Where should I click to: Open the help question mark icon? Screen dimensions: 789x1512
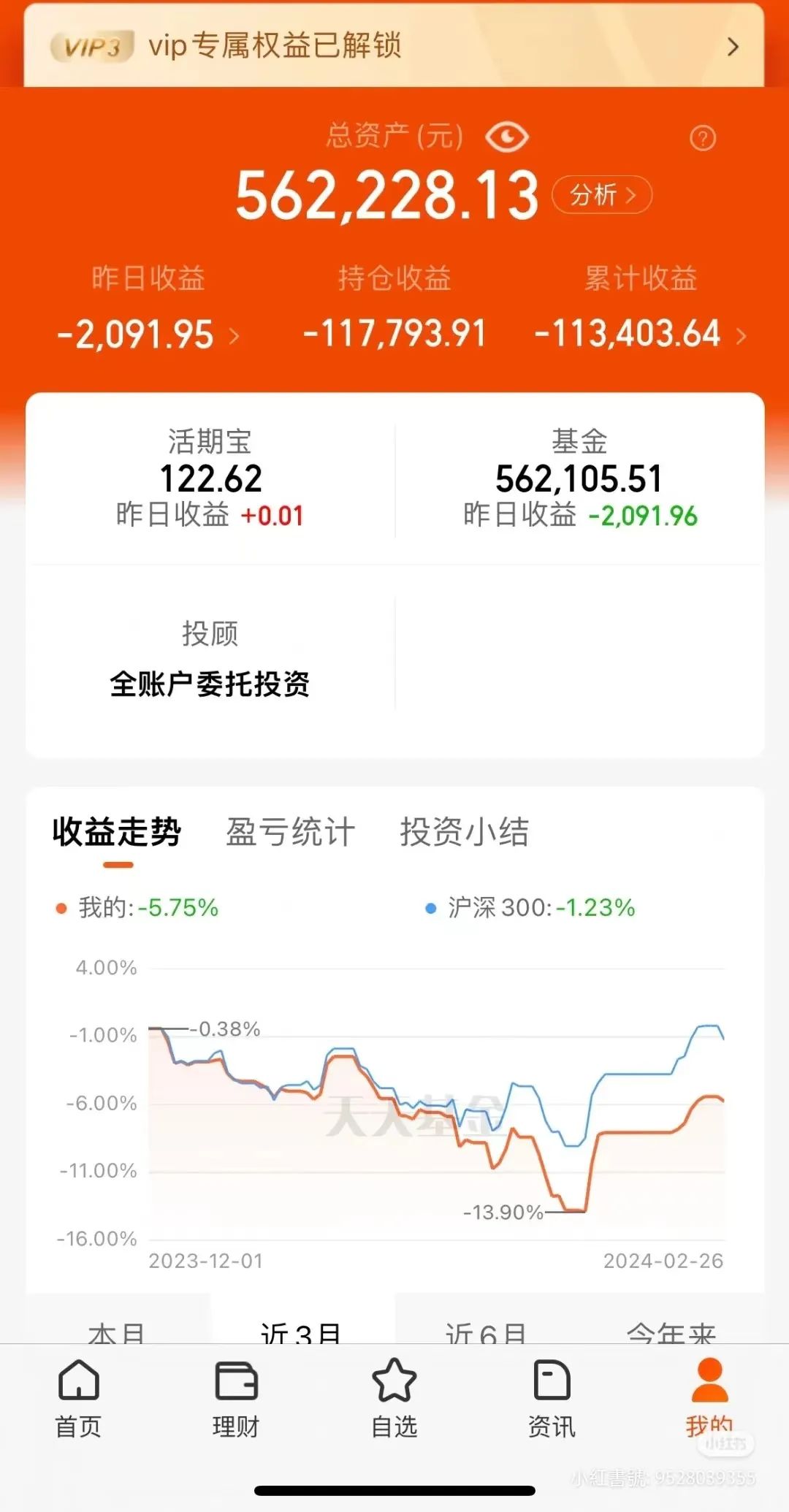point(703,138)
